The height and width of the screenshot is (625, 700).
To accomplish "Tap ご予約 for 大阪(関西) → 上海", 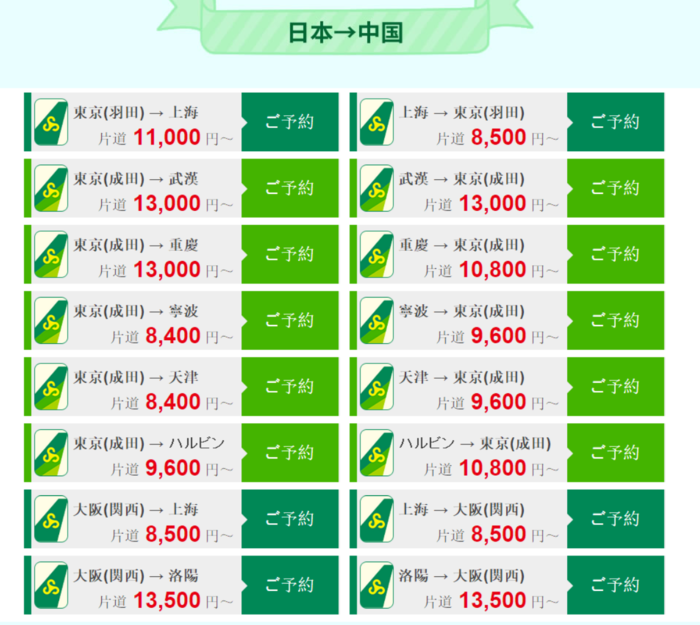I will click(289, 518).
